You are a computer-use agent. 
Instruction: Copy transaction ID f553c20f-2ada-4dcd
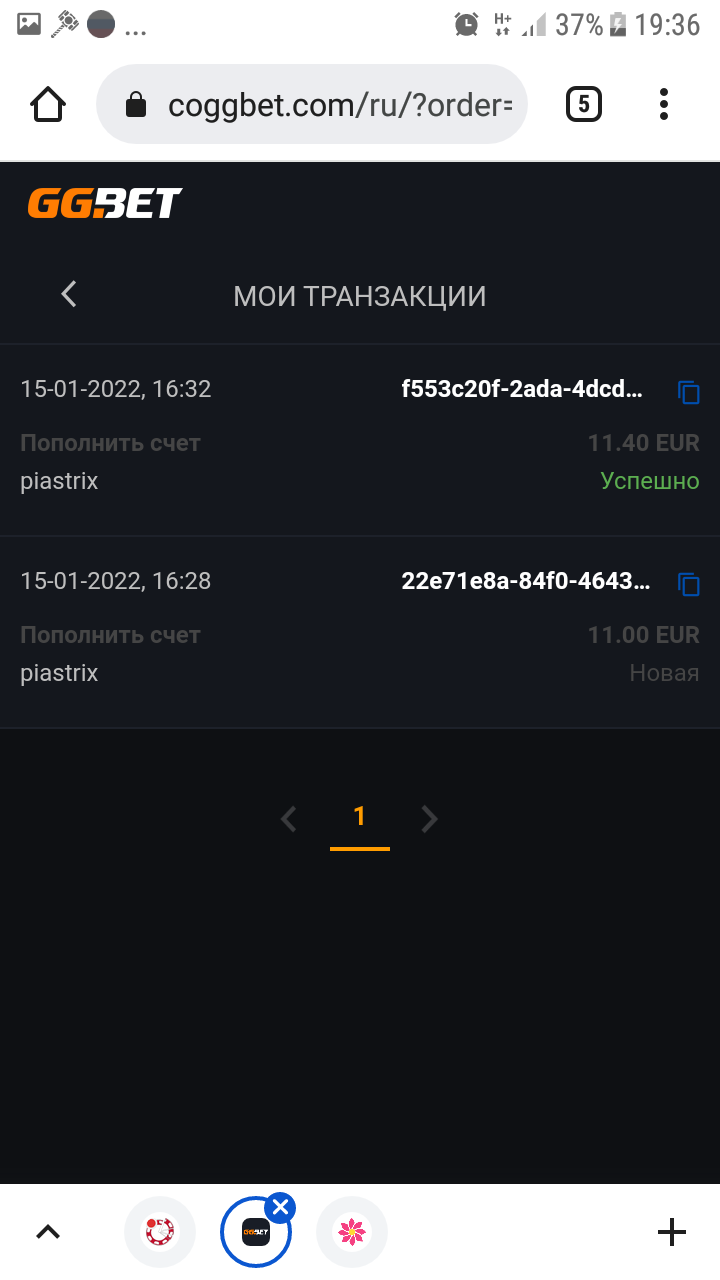pyautogui.click(x=689, y=392)
